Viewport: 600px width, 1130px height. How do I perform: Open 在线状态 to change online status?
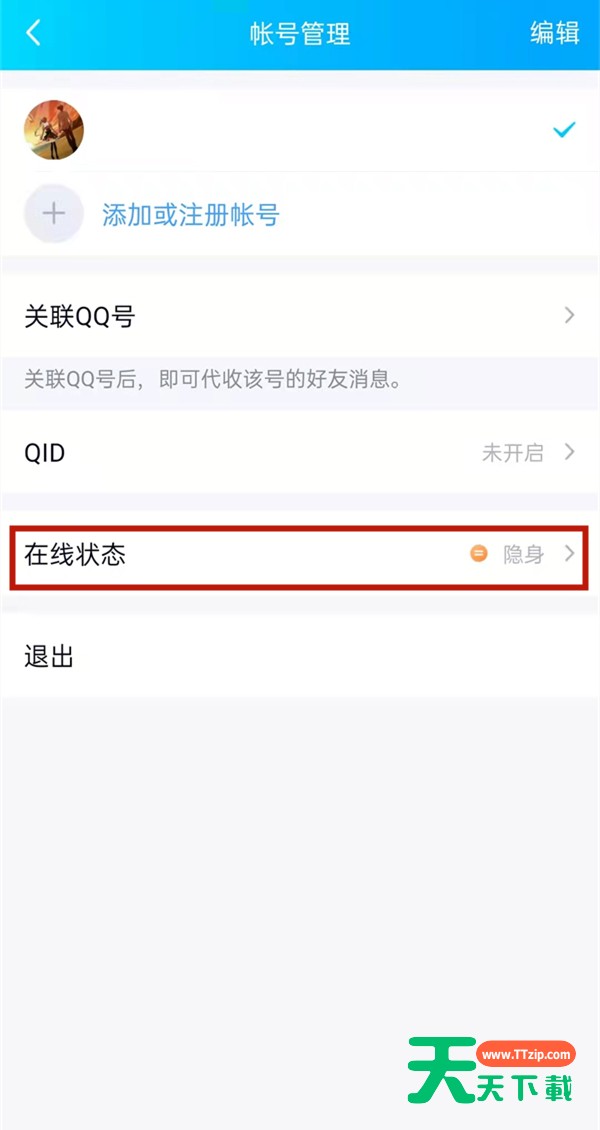point(300,554)
